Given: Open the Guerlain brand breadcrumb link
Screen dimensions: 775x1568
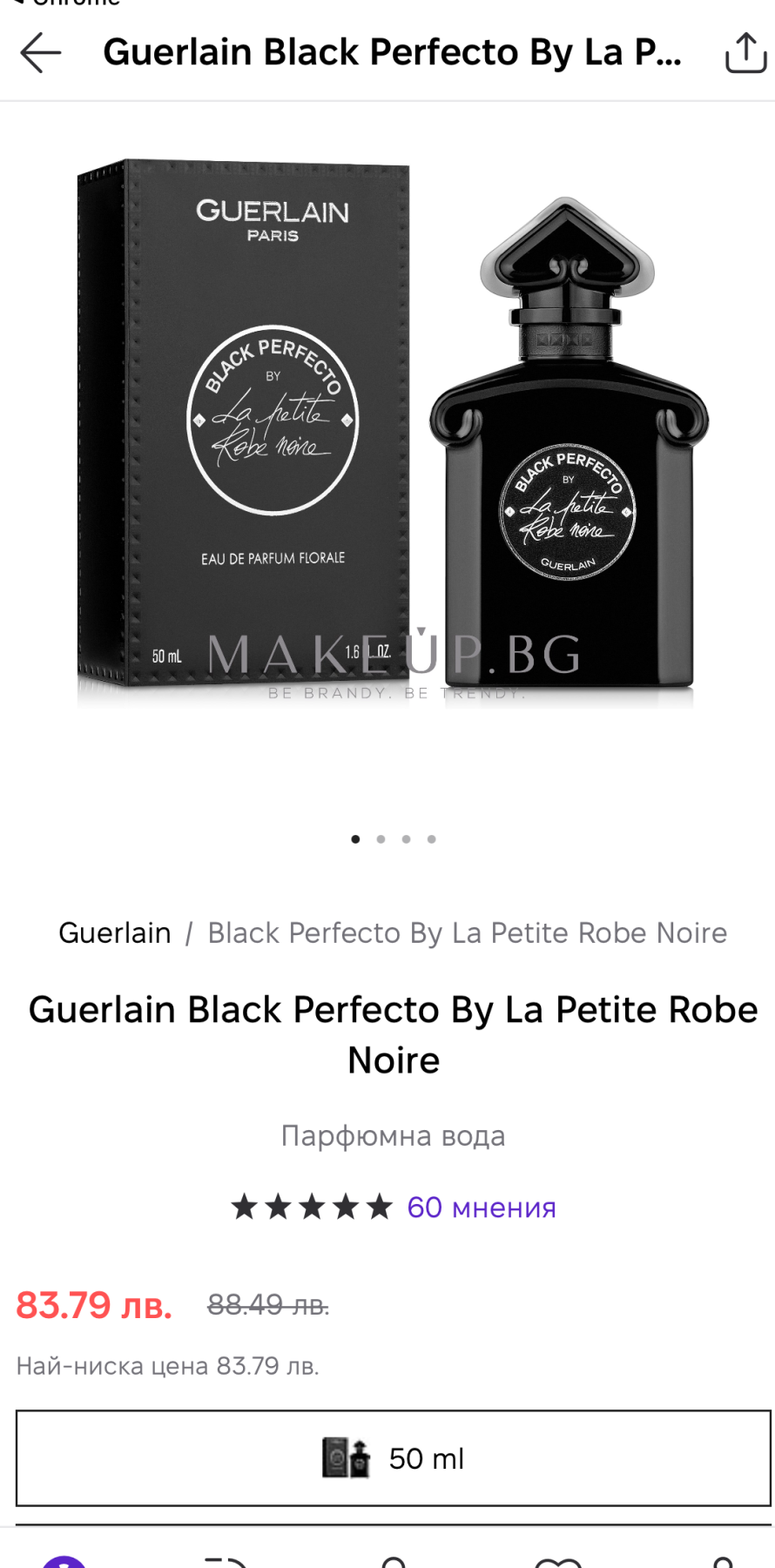Looking at the screenshot, I should coord(115,932).
